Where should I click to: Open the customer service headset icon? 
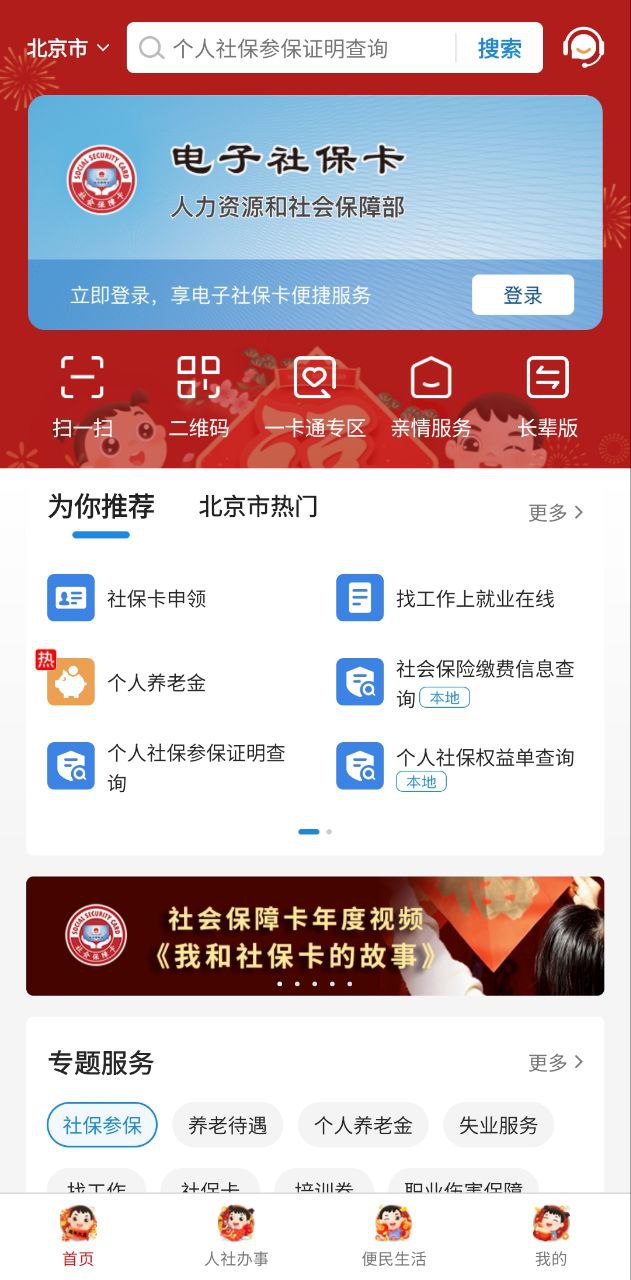point(583,48)
